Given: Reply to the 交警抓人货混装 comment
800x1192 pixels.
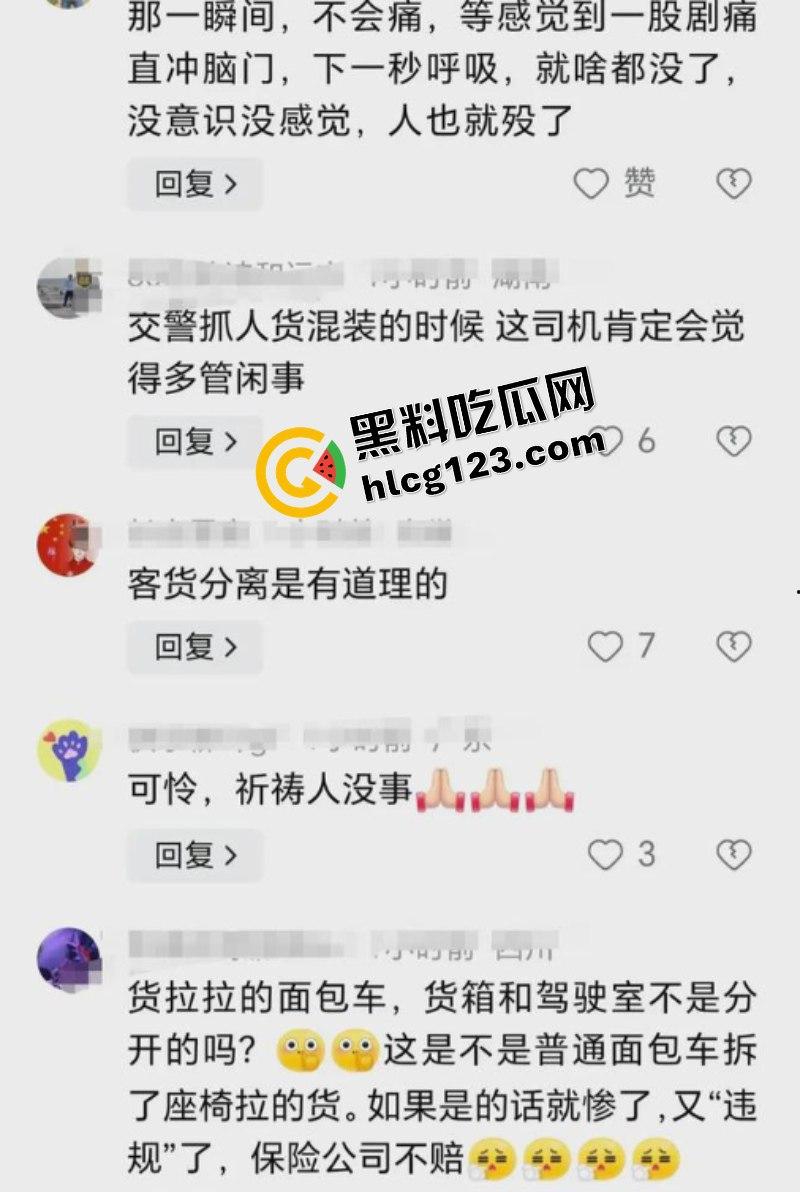Looking at the screenshot, I should tap(195, 441).
